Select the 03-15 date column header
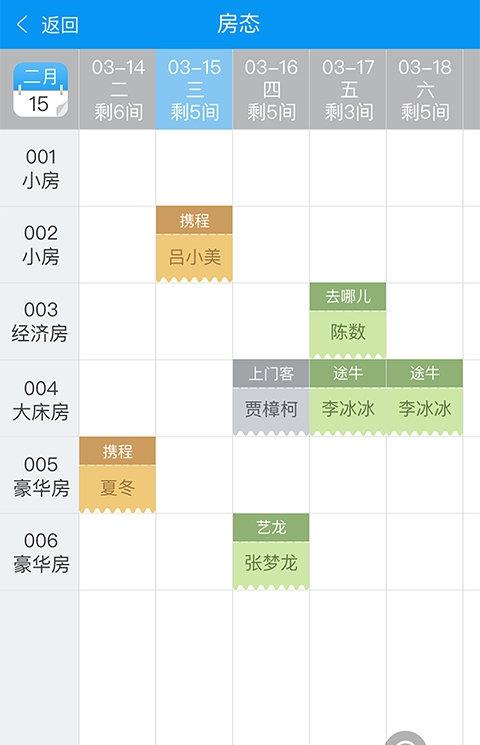The width and height of the screenshot is (480, 745). [194, 89]
